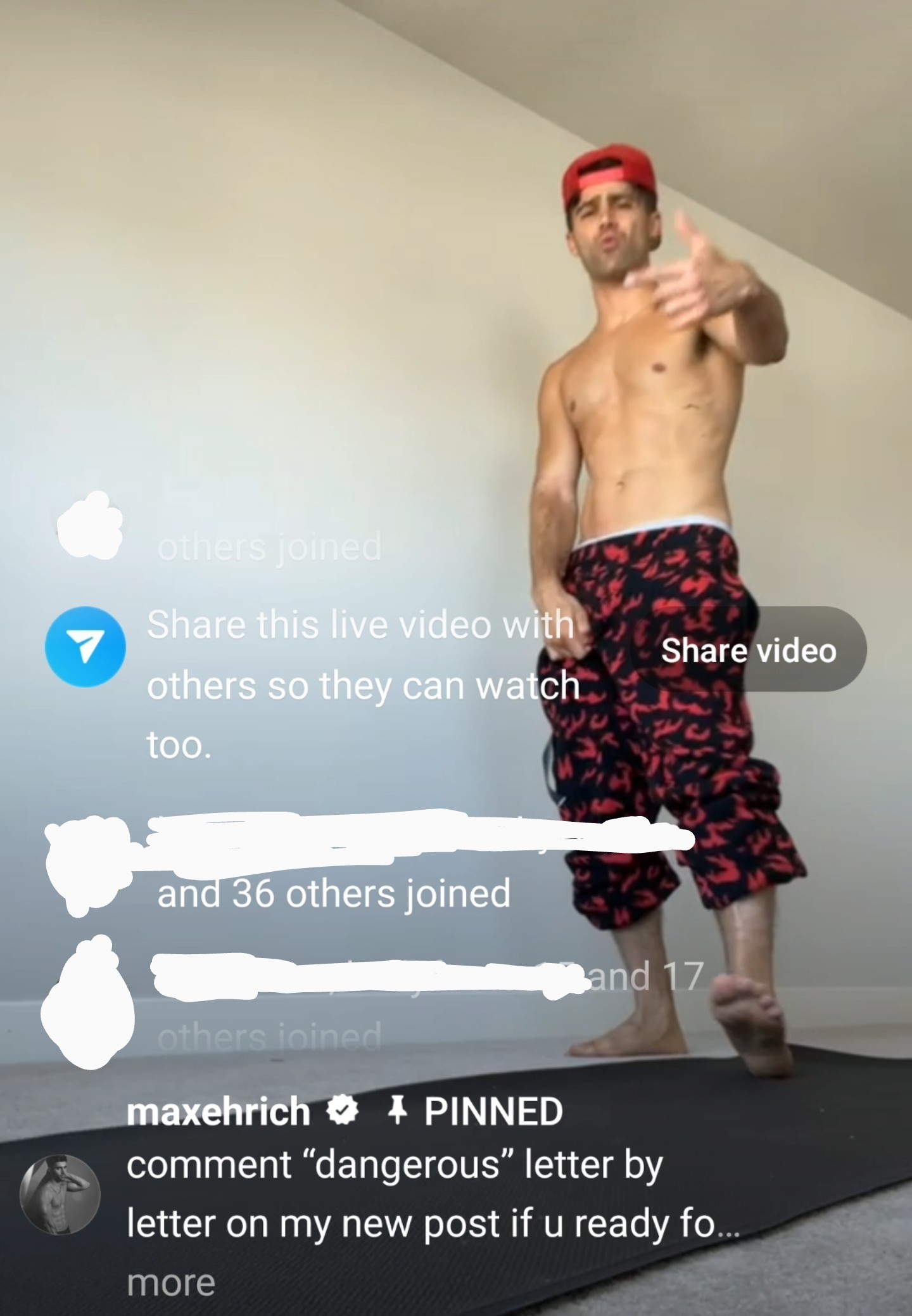
Task: Expand the pinned comment with more
Action: click(171, 1282)
